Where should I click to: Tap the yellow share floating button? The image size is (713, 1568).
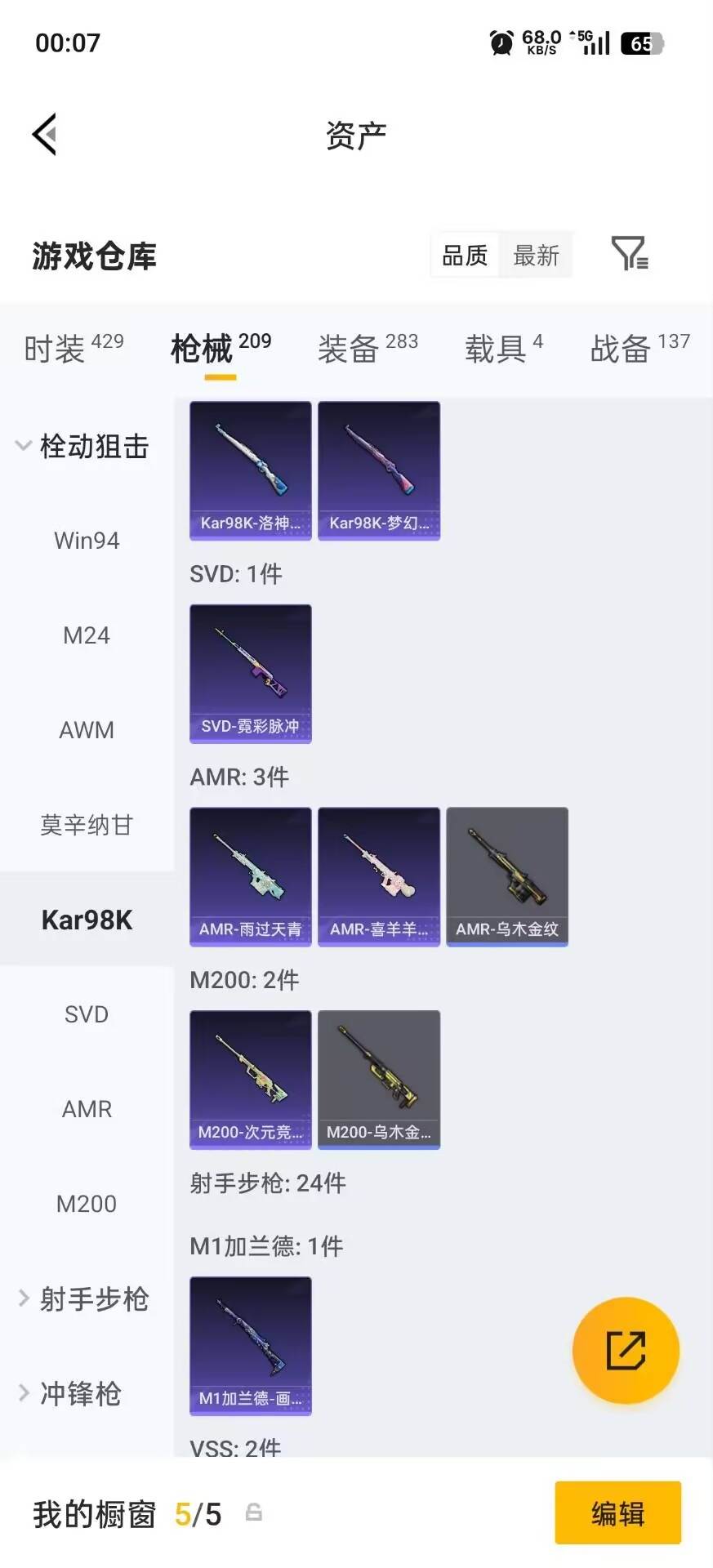(x=626, y=1350)
